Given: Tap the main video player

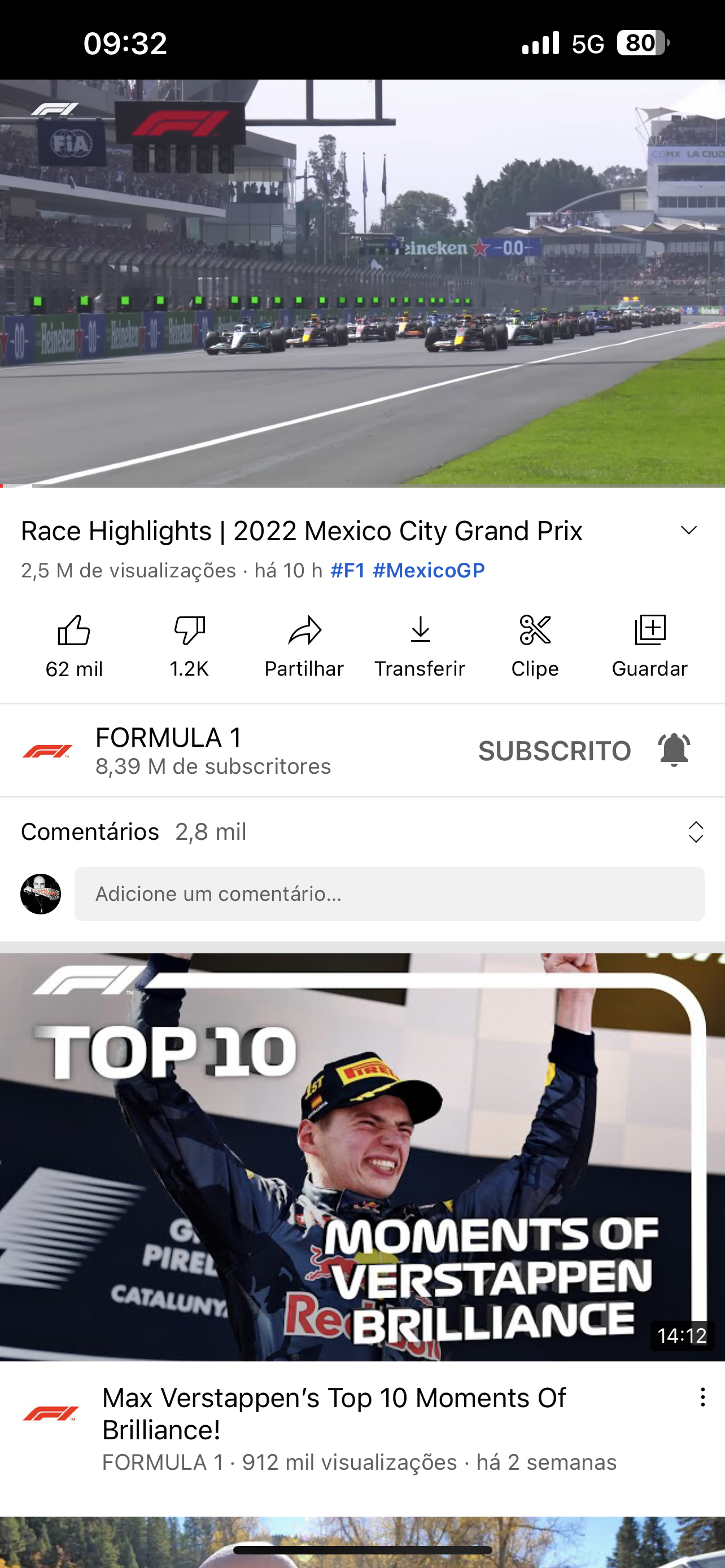Looking at the screenshot, I should (x=362, y=283).
